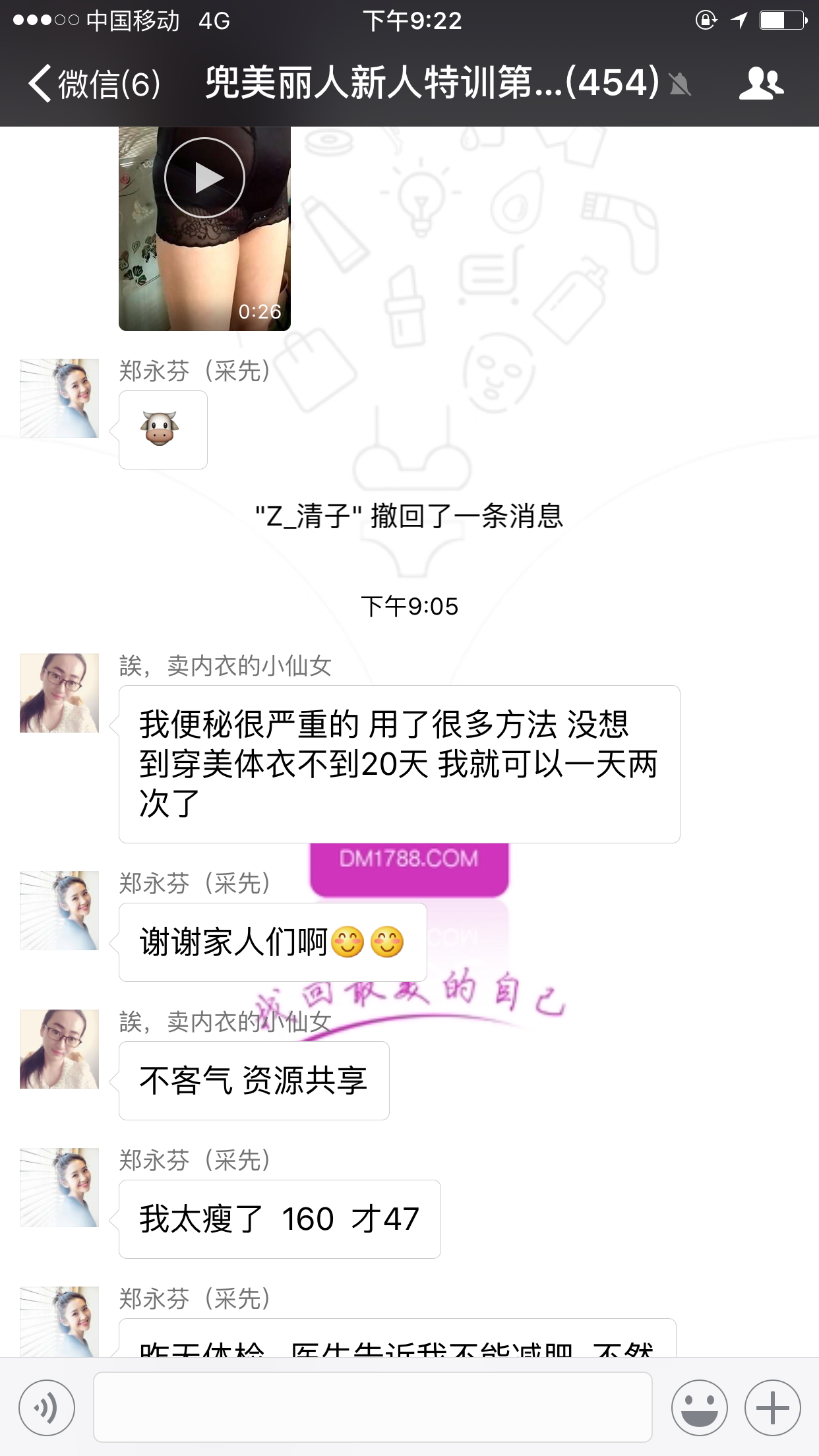Open avatar beside the 不客气 资源共享 message
This screenshot has height=1456, width=819.
59,1048
